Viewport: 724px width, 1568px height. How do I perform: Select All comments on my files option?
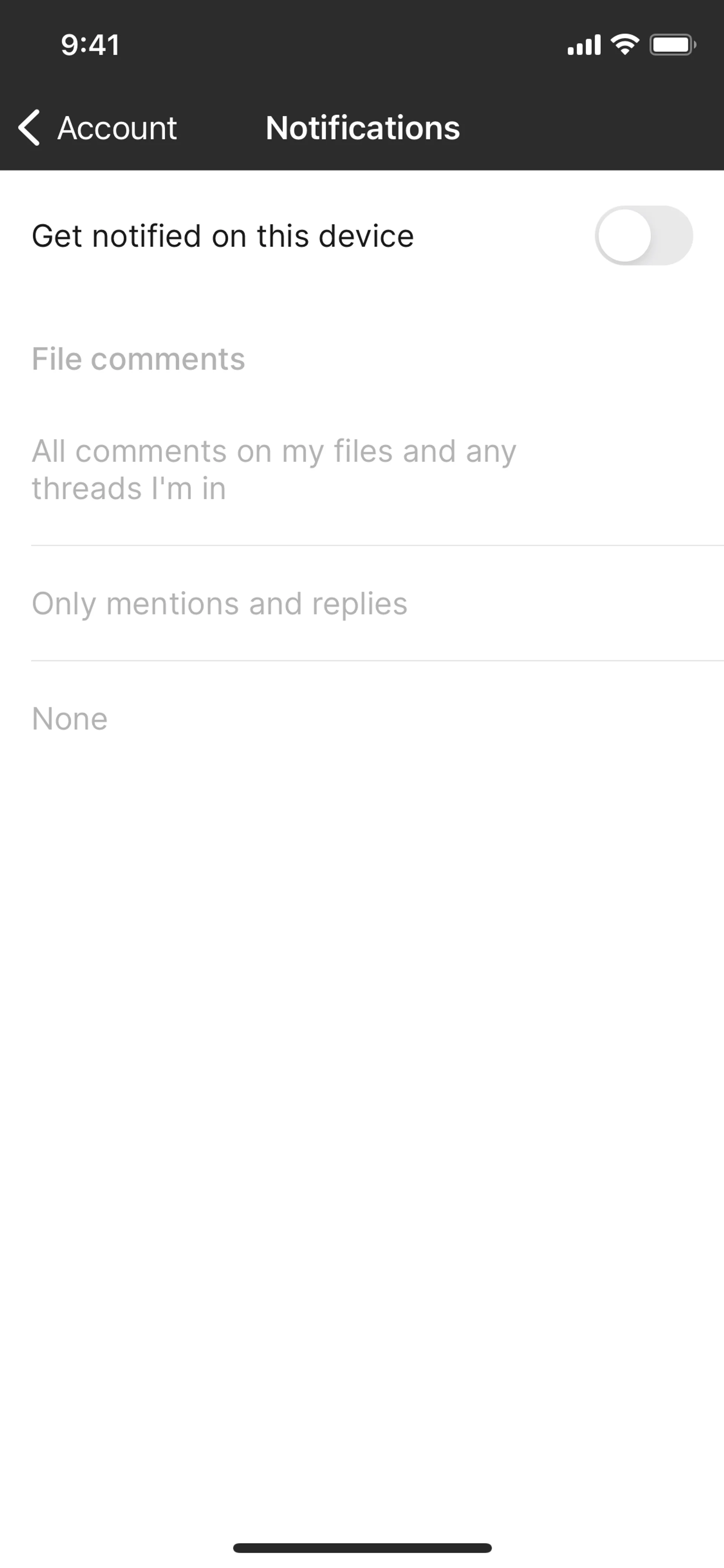click(274, 469)
